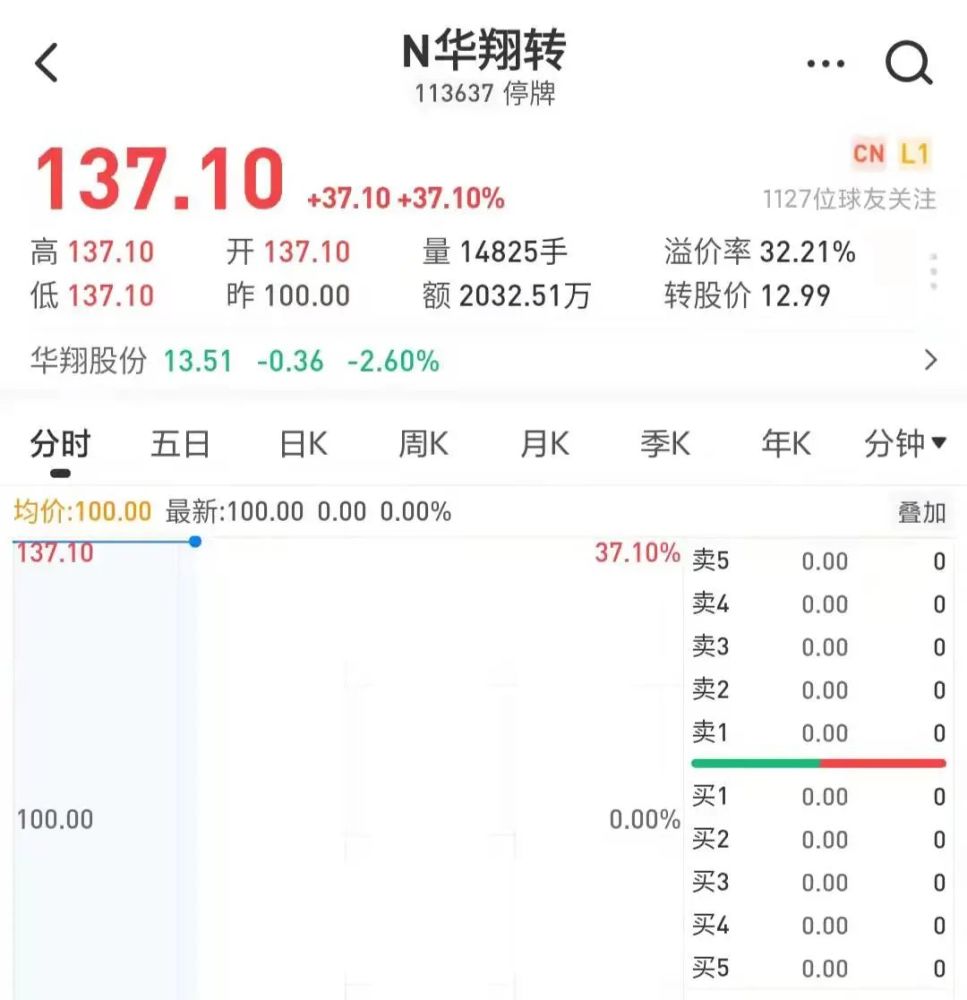This screenshot has width=967, height=1000.
Task: Expand the 分钟 interval dropdown
Action: (x=904, y=444)
